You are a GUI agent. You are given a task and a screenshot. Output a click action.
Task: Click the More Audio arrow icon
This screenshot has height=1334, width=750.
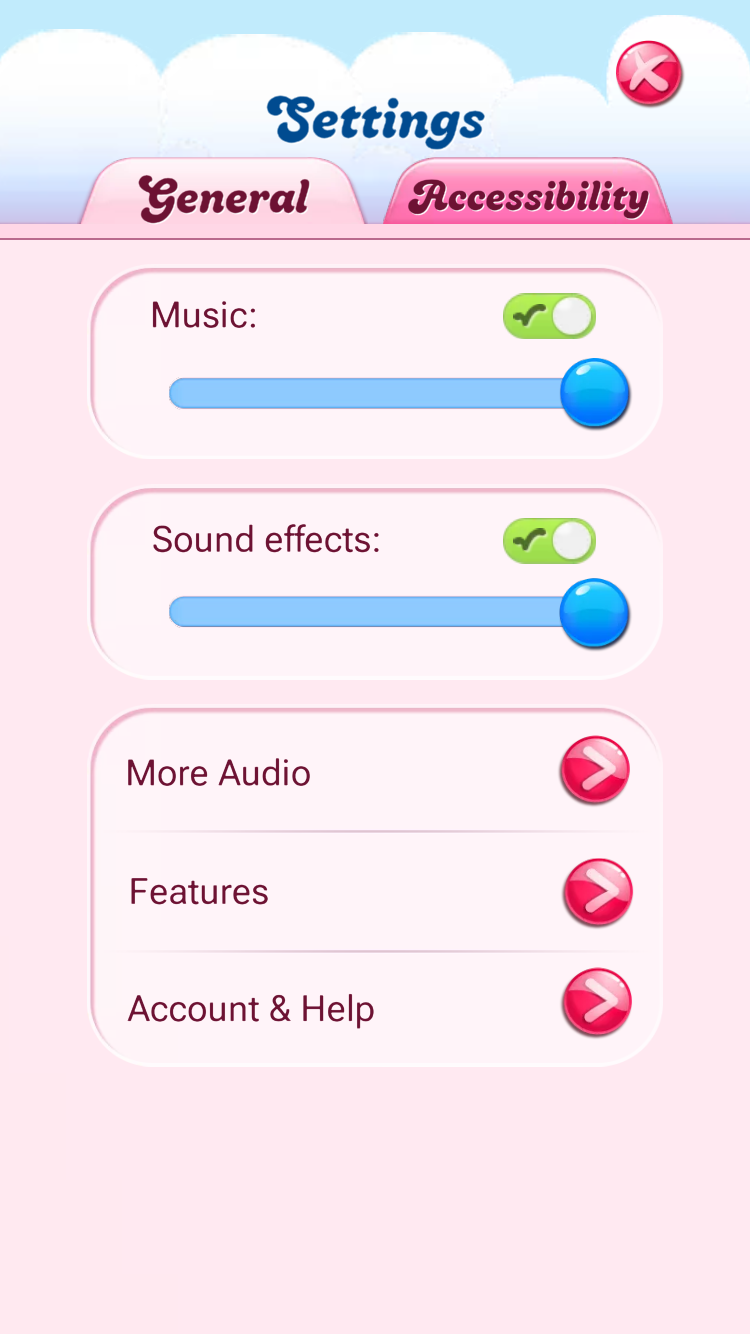[595, 770]
